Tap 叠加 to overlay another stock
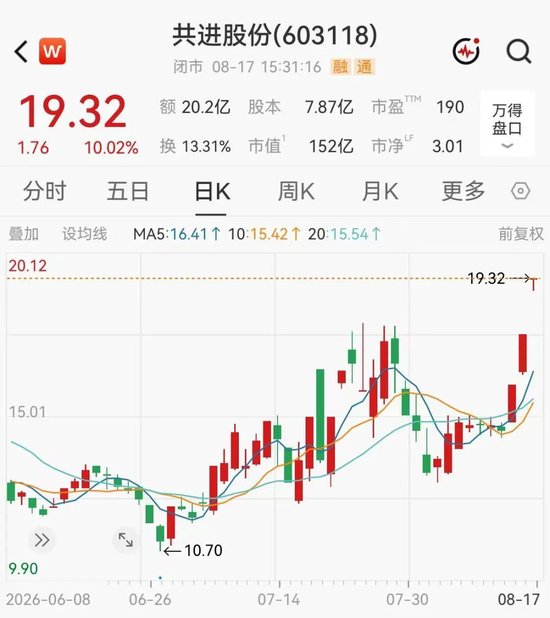Viewport: 550px width, 618px height. (24, 234)
